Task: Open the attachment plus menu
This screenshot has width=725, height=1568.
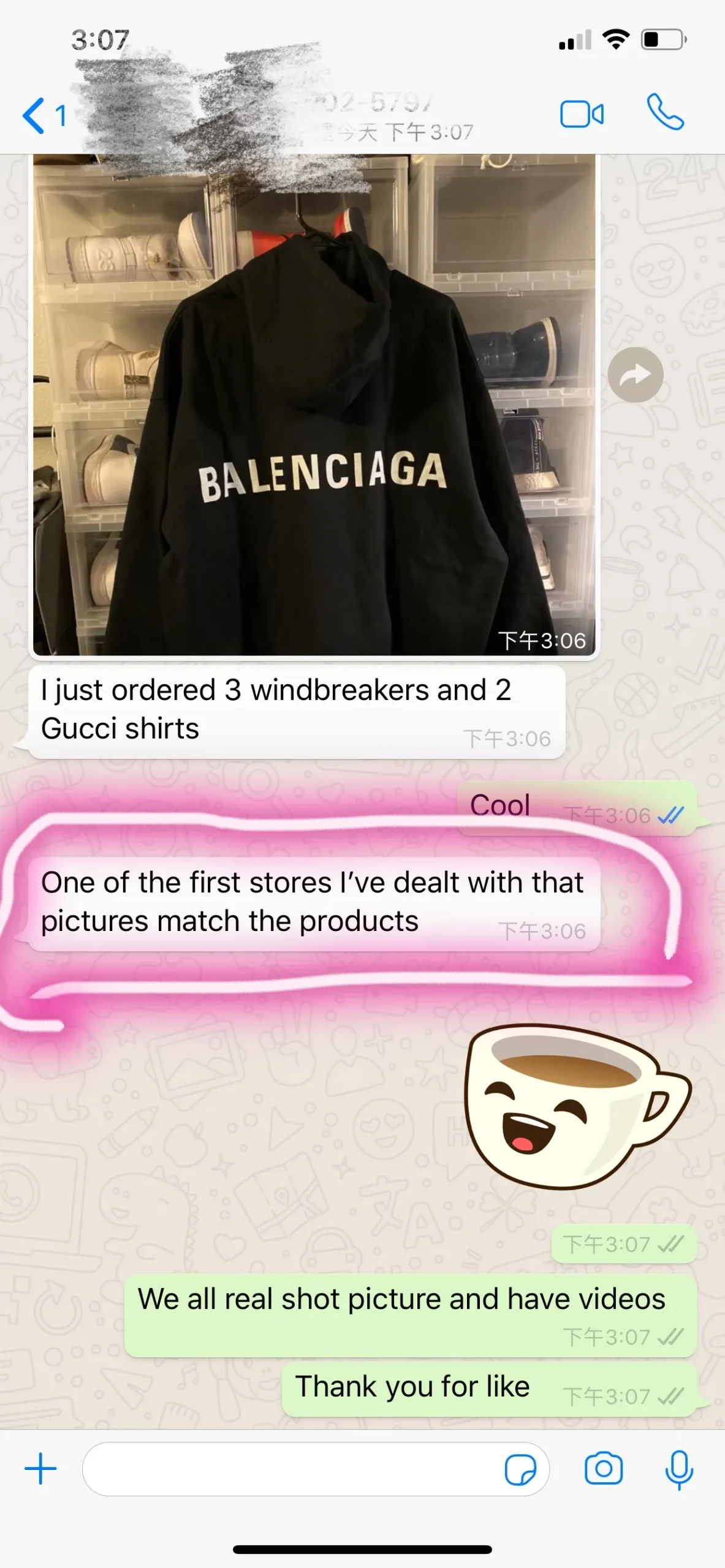Action: (x=40, y=1469)
